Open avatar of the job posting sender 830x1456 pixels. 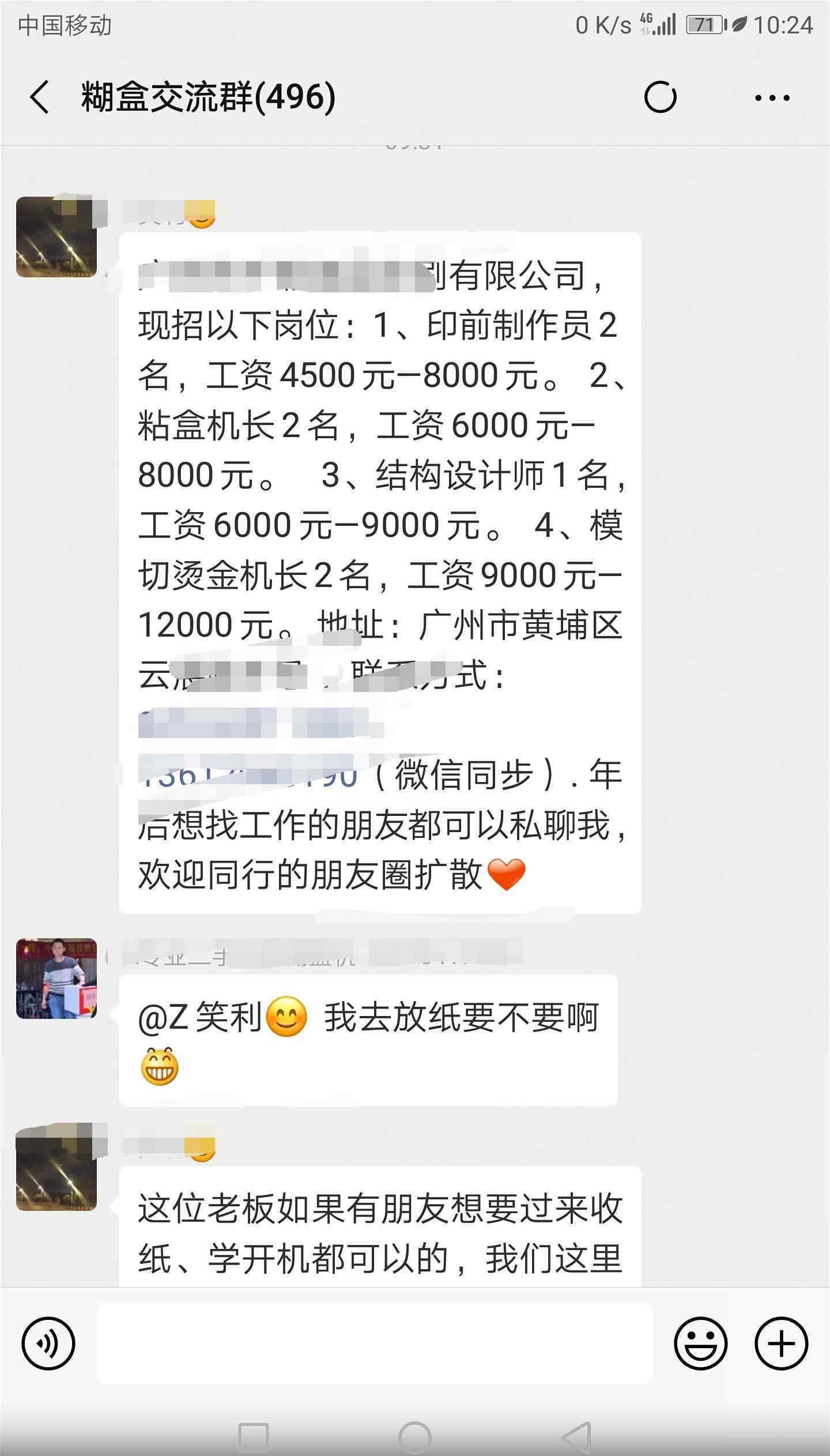[x=56, y=237]
